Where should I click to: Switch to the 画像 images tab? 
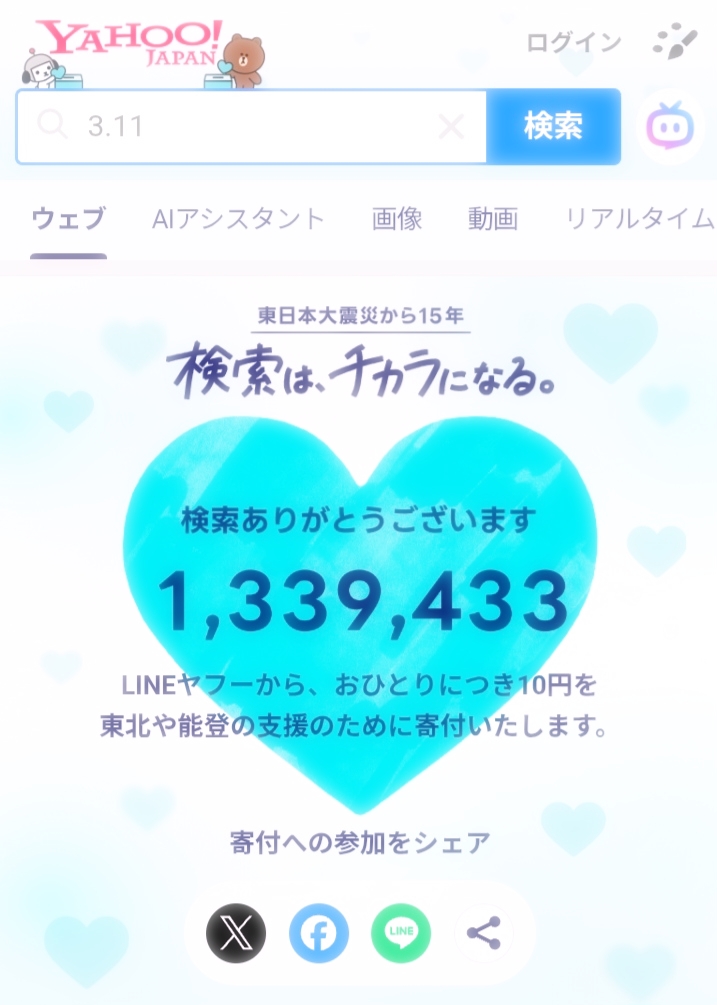397,218
